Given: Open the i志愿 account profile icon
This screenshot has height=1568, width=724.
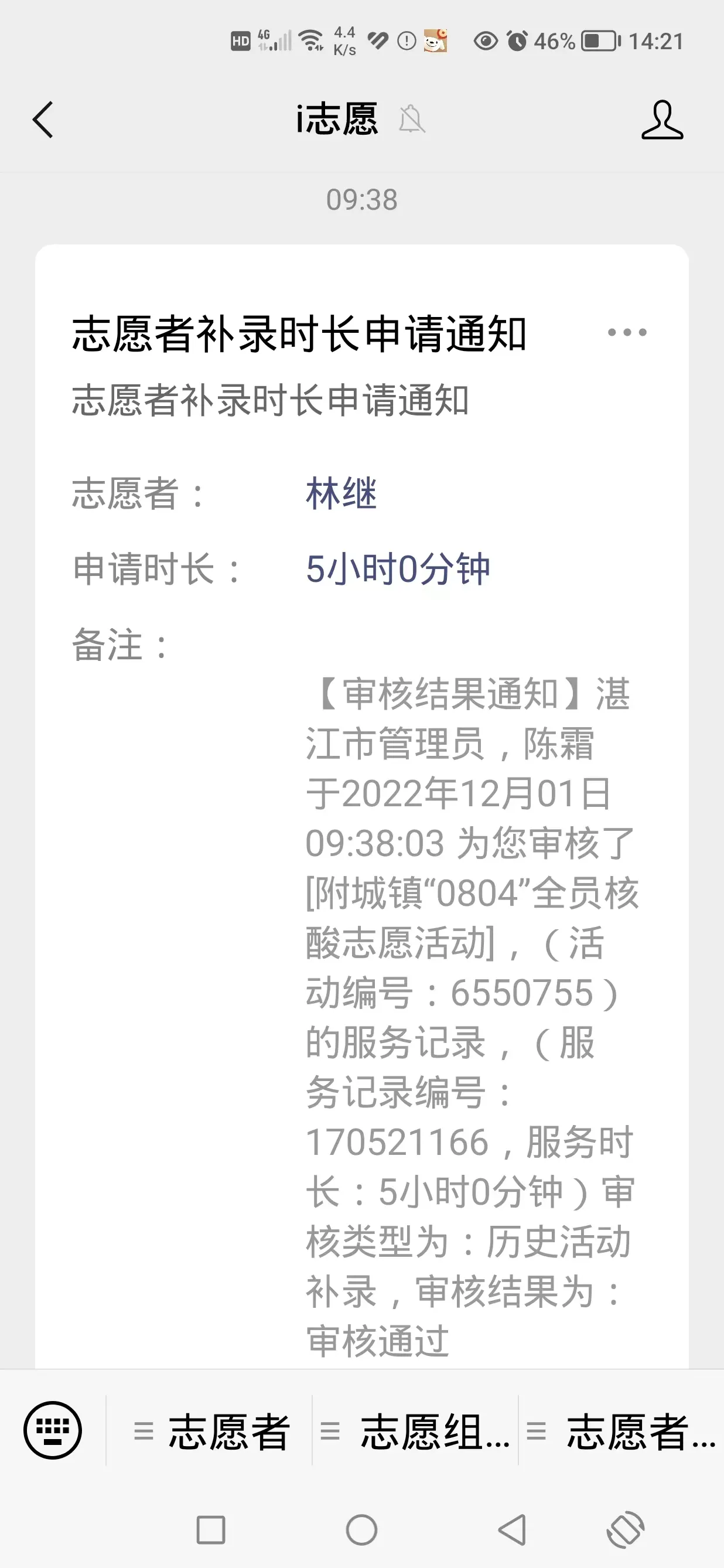Looking at the screenshot, I should click(x=662, y=120).
